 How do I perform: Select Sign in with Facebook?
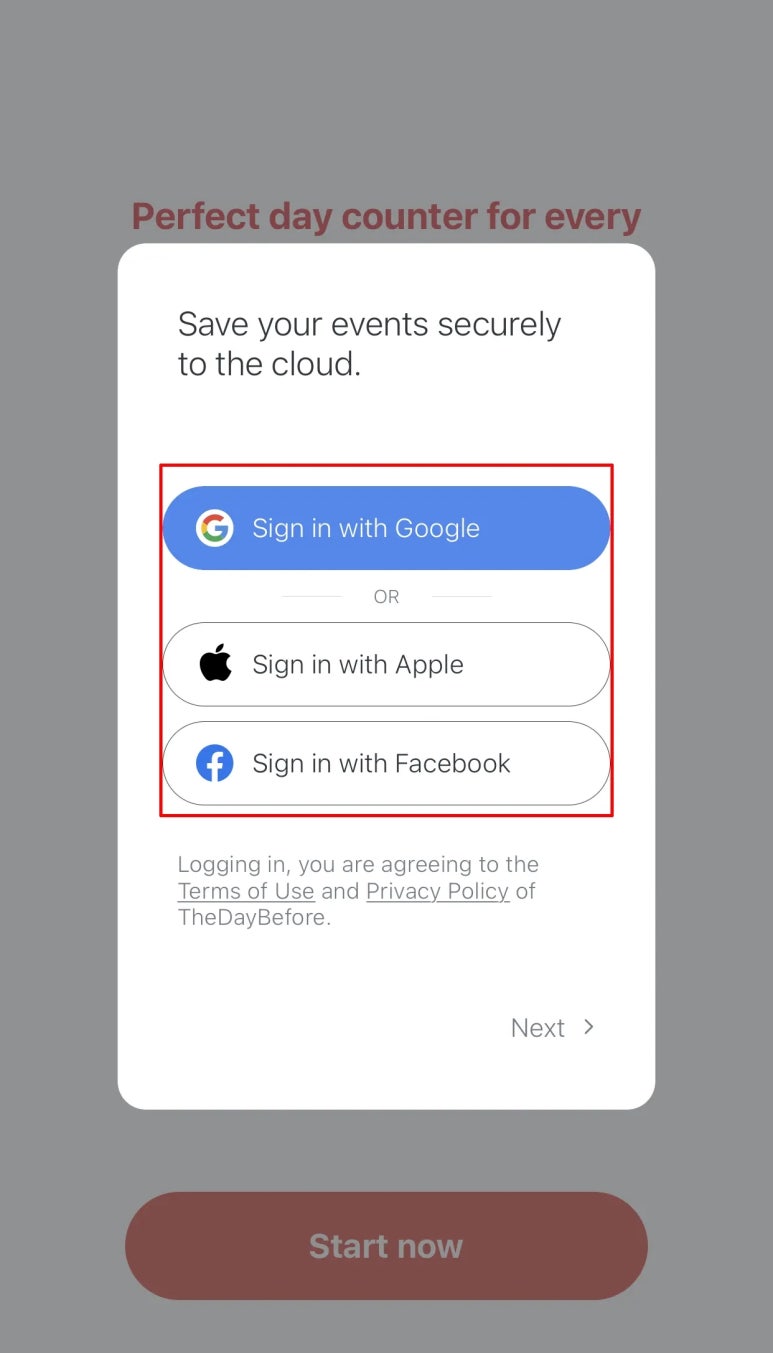pos(386,763)
